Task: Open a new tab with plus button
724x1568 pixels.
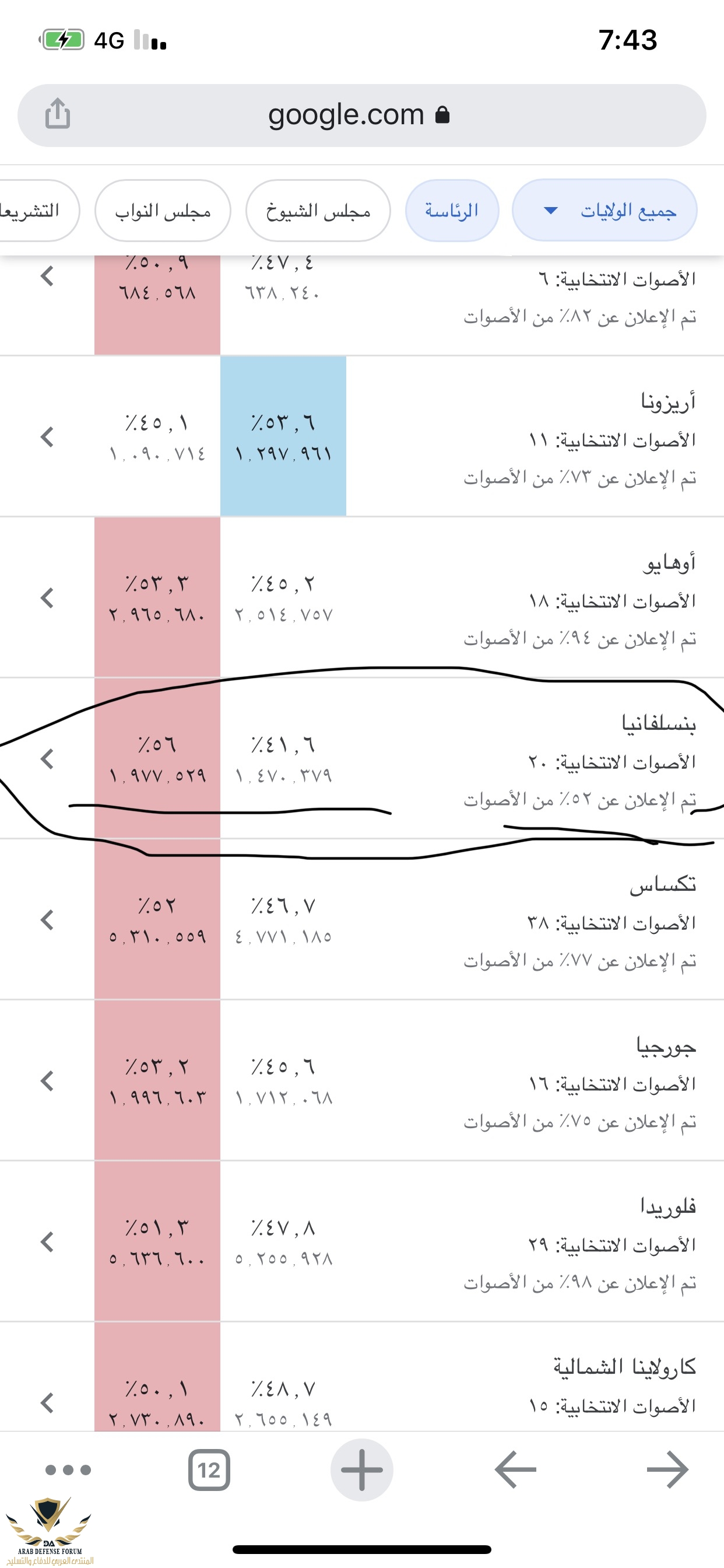Action: coord(361,1470)
